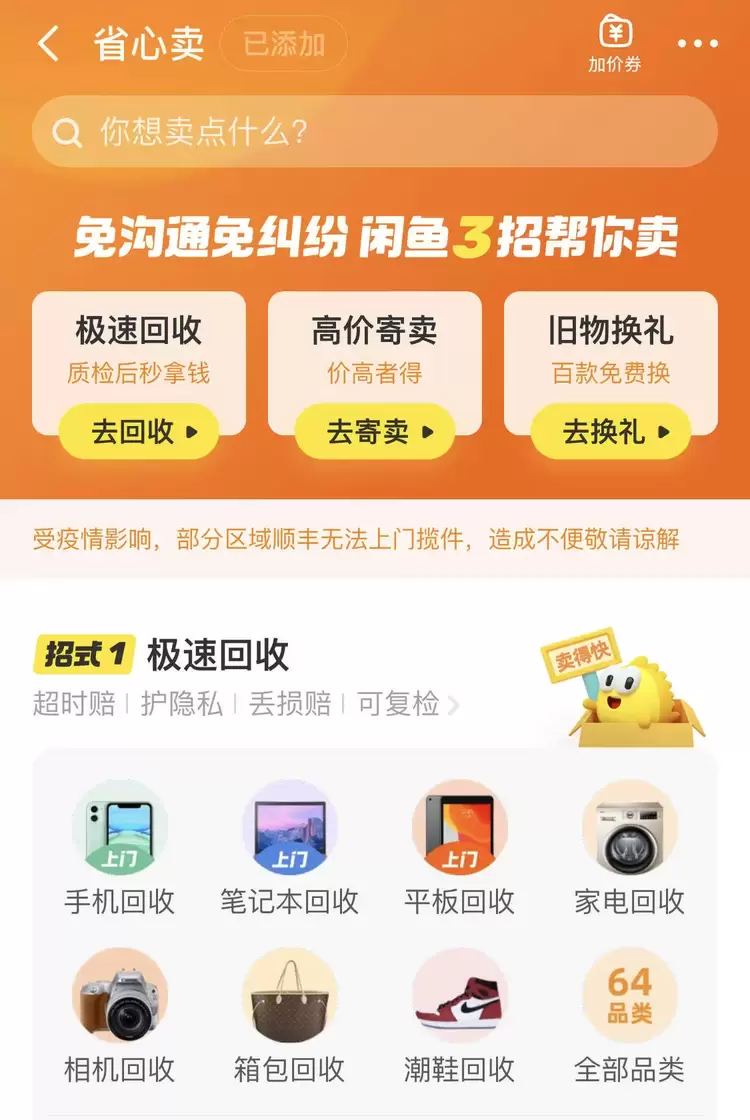750x1120 pixels.
Task: Go back using the top-left arrow
Action: 48,44
